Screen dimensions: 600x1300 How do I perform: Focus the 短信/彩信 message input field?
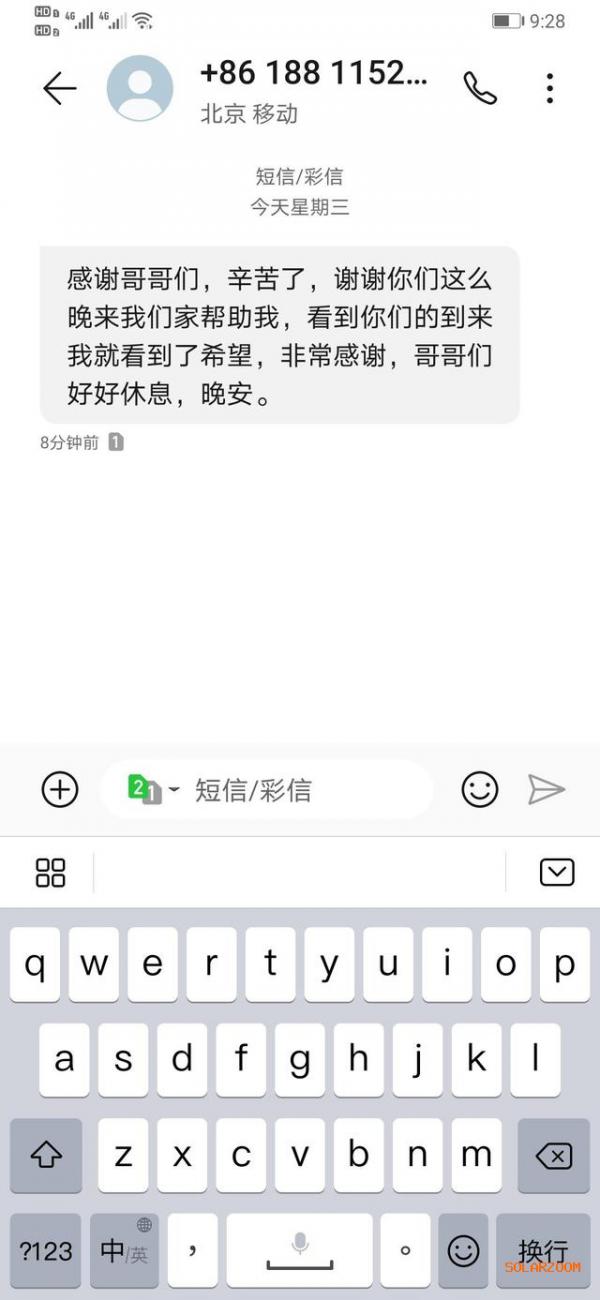tap(300, 790)
